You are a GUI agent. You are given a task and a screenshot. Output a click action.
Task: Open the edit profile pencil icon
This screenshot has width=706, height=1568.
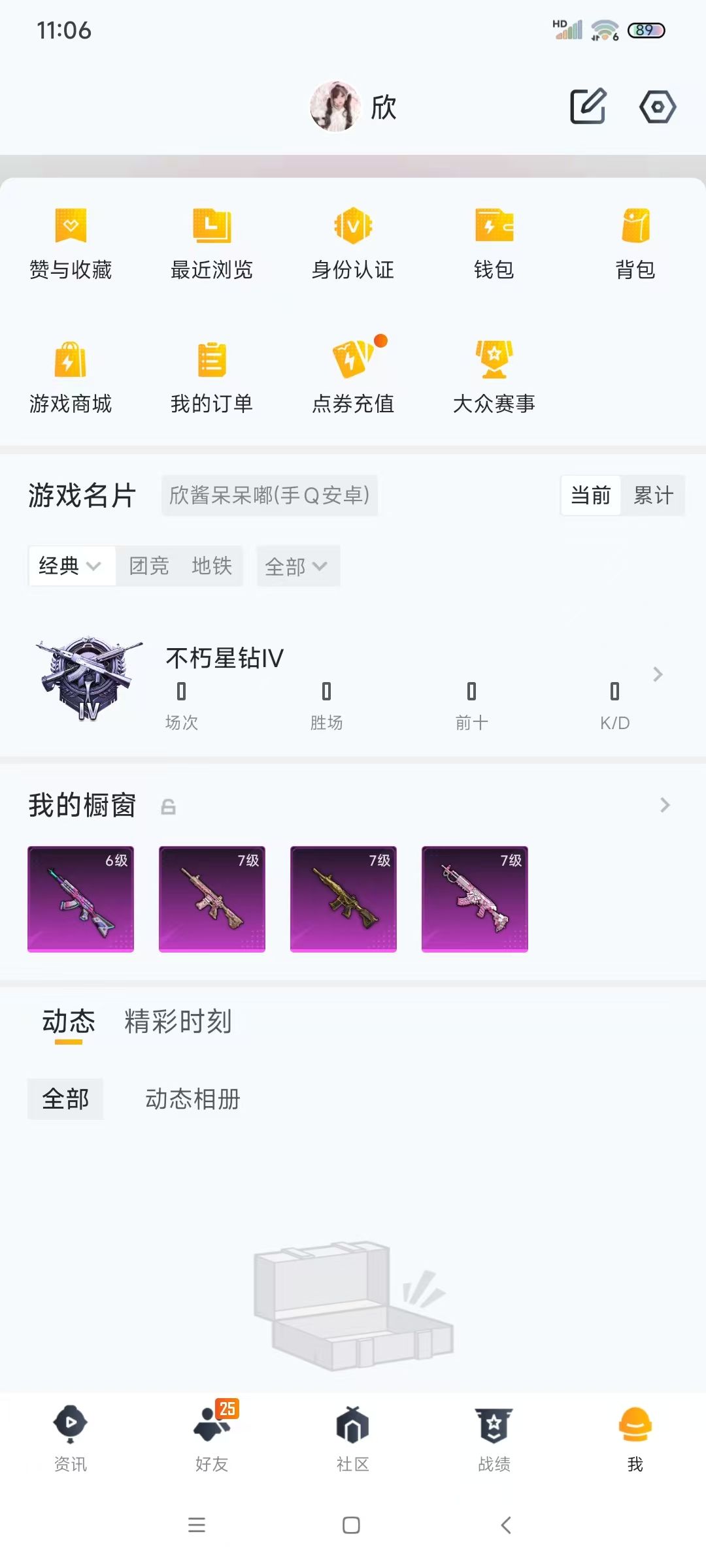(588, 106)
